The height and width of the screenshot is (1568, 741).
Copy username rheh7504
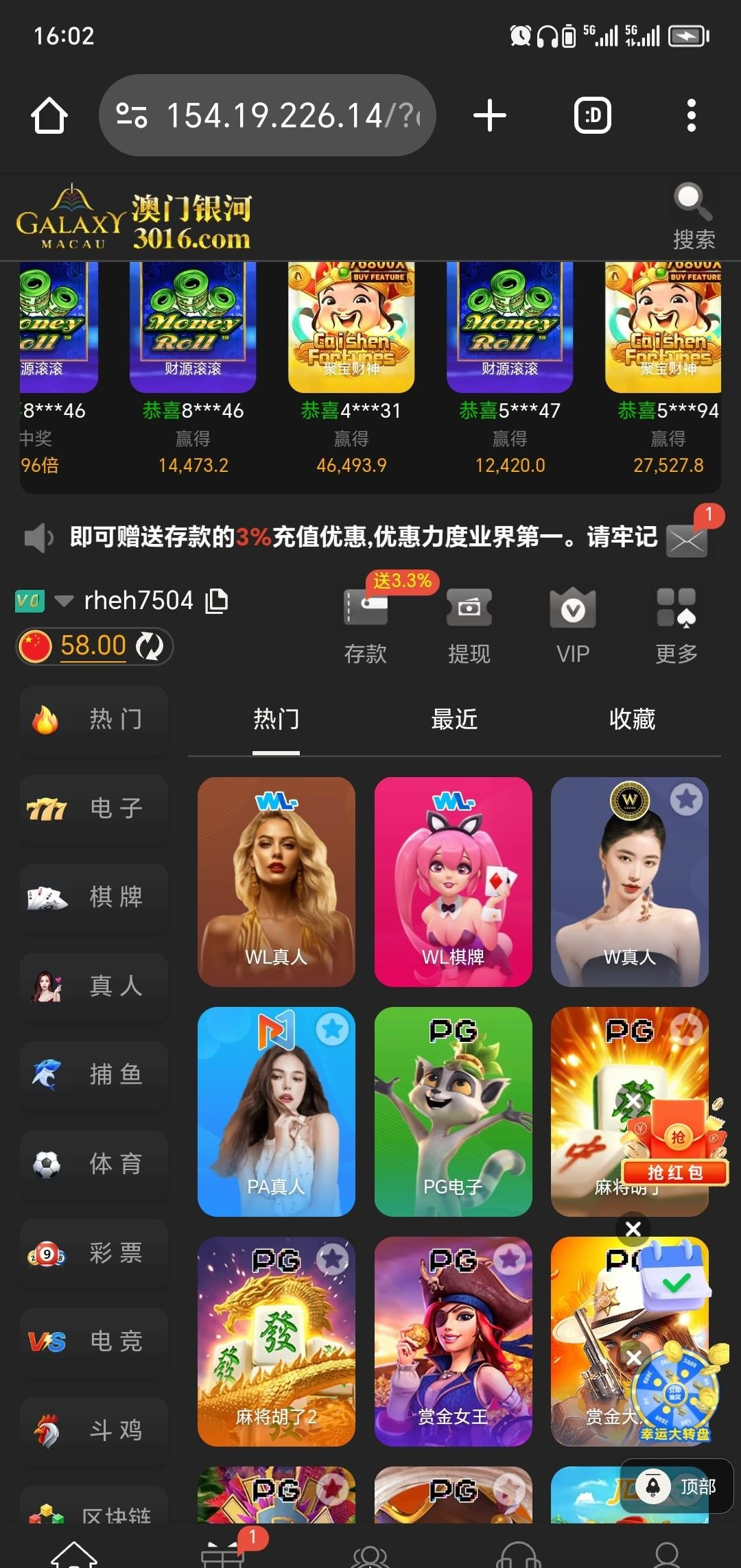(217, 601)
